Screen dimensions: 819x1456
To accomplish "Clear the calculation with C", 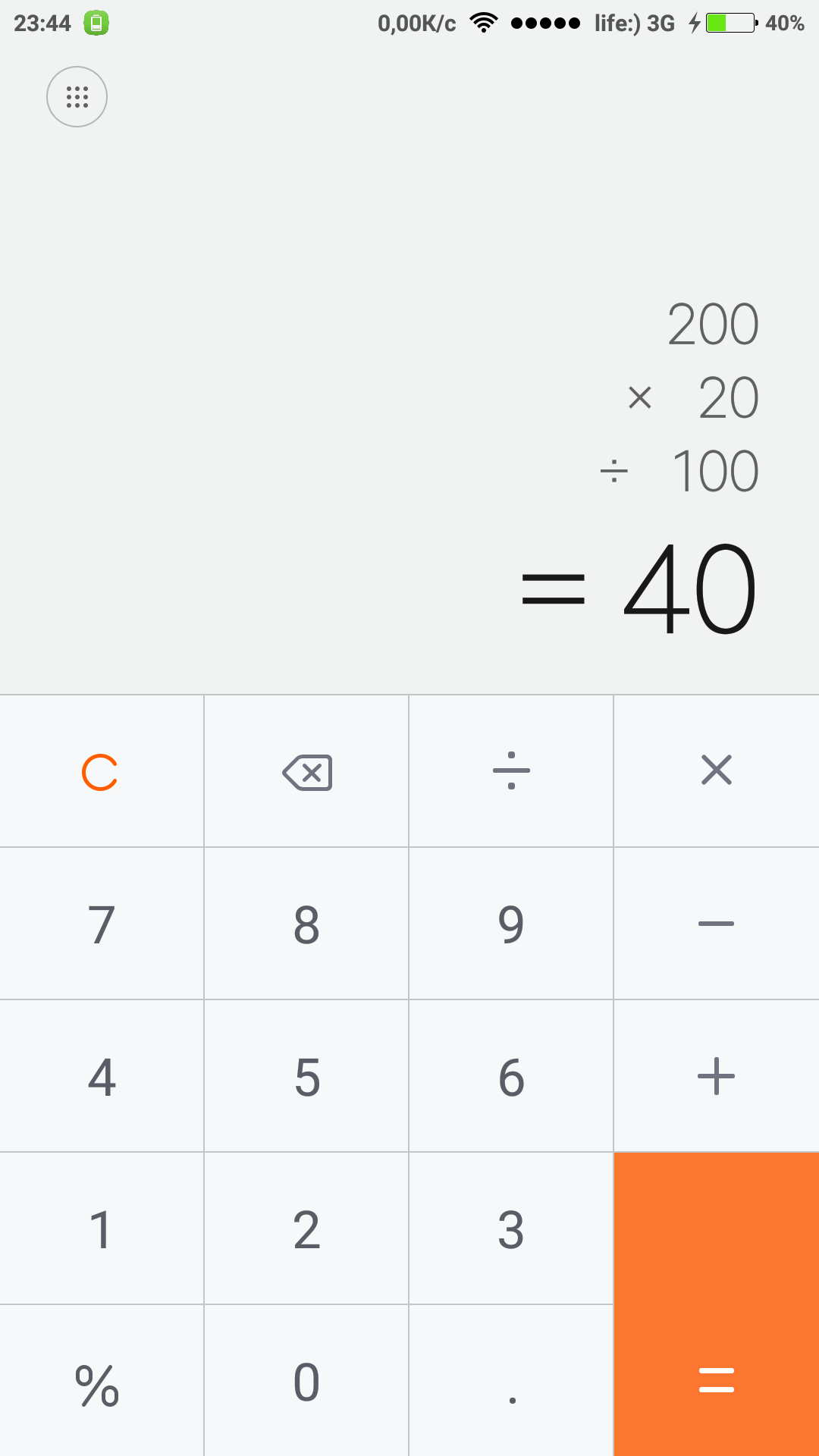I will coord(102,771).
